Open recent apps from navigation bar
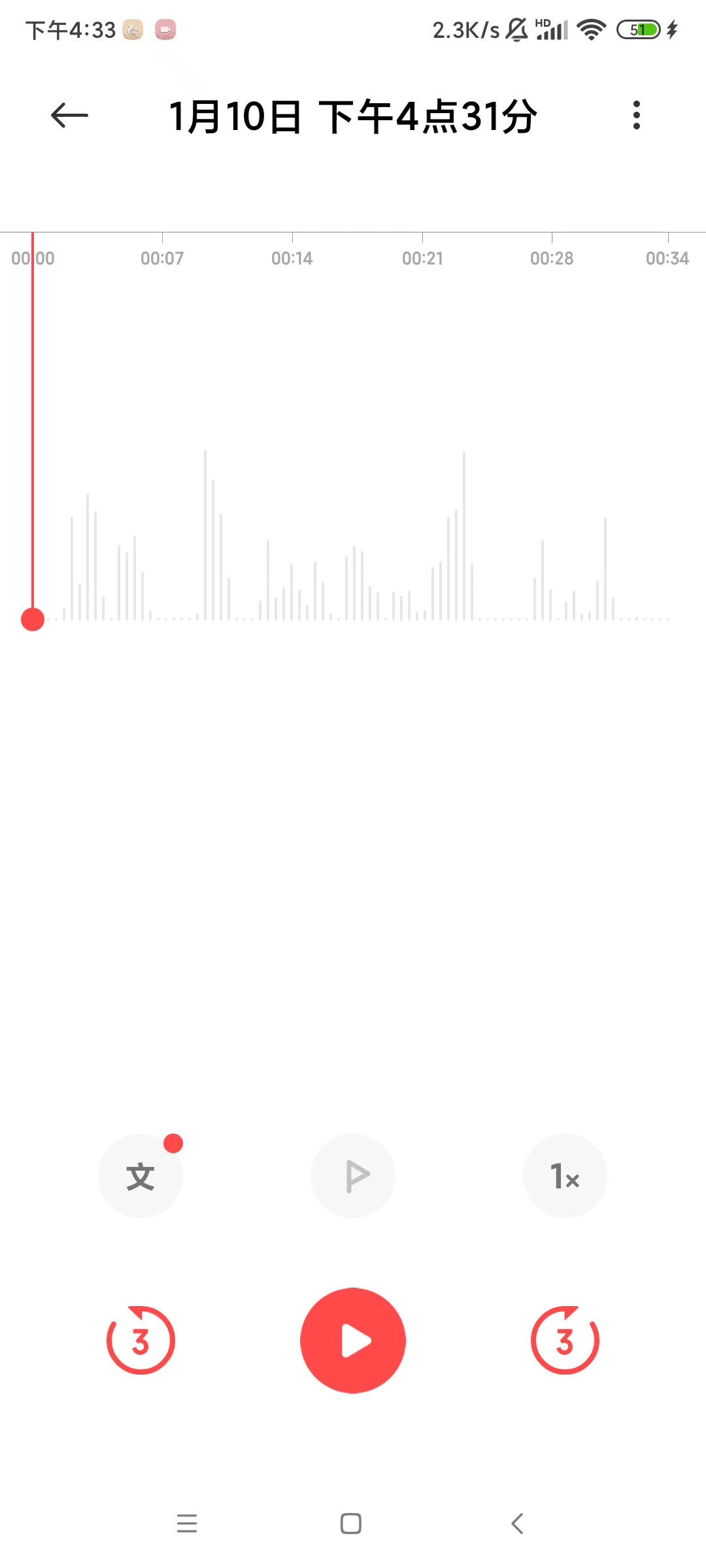706x1568 pixels. click(187, 1524)
